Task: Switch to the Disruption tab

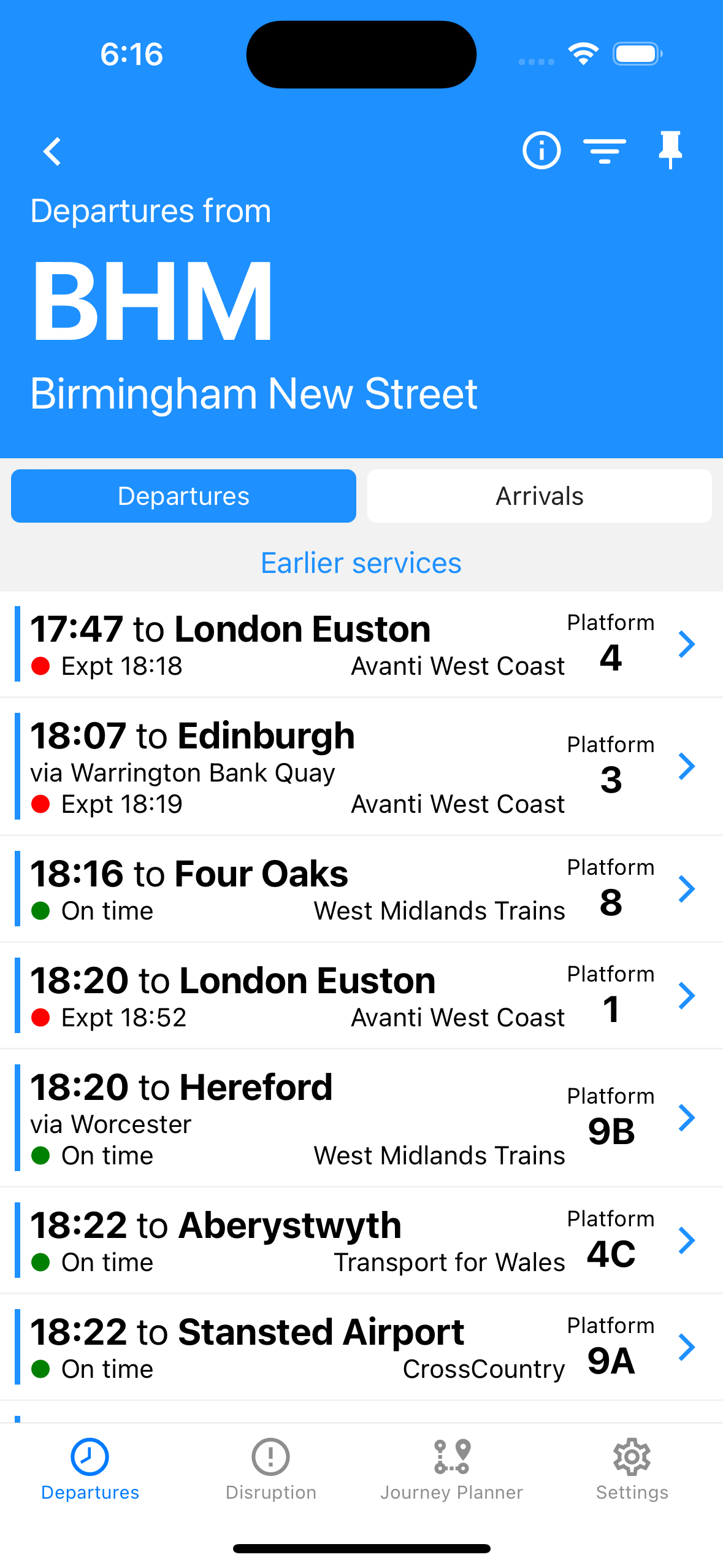Action: 270,1469
